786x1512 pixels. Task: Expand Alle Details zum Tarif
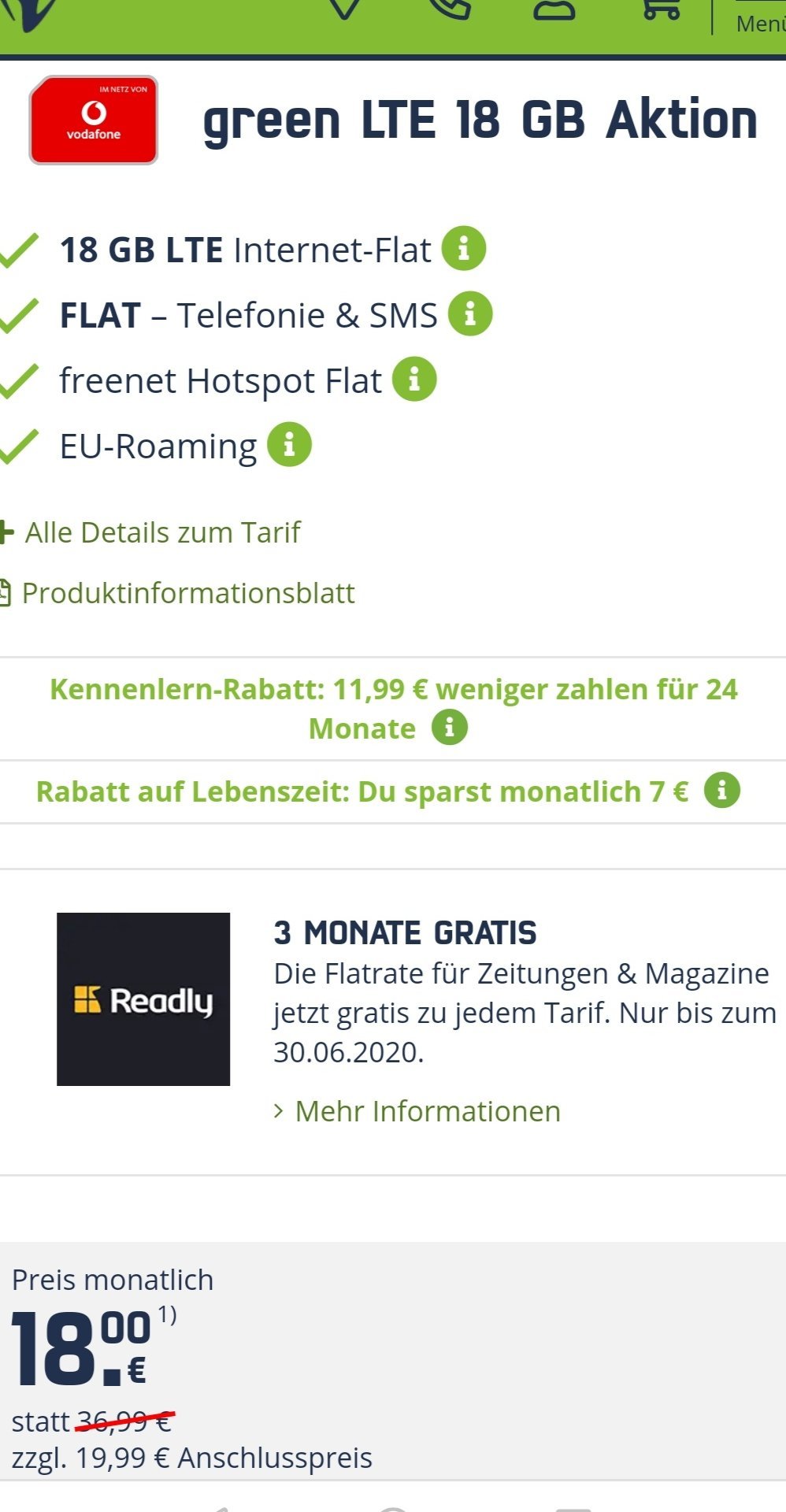click(x=150, y=532)
